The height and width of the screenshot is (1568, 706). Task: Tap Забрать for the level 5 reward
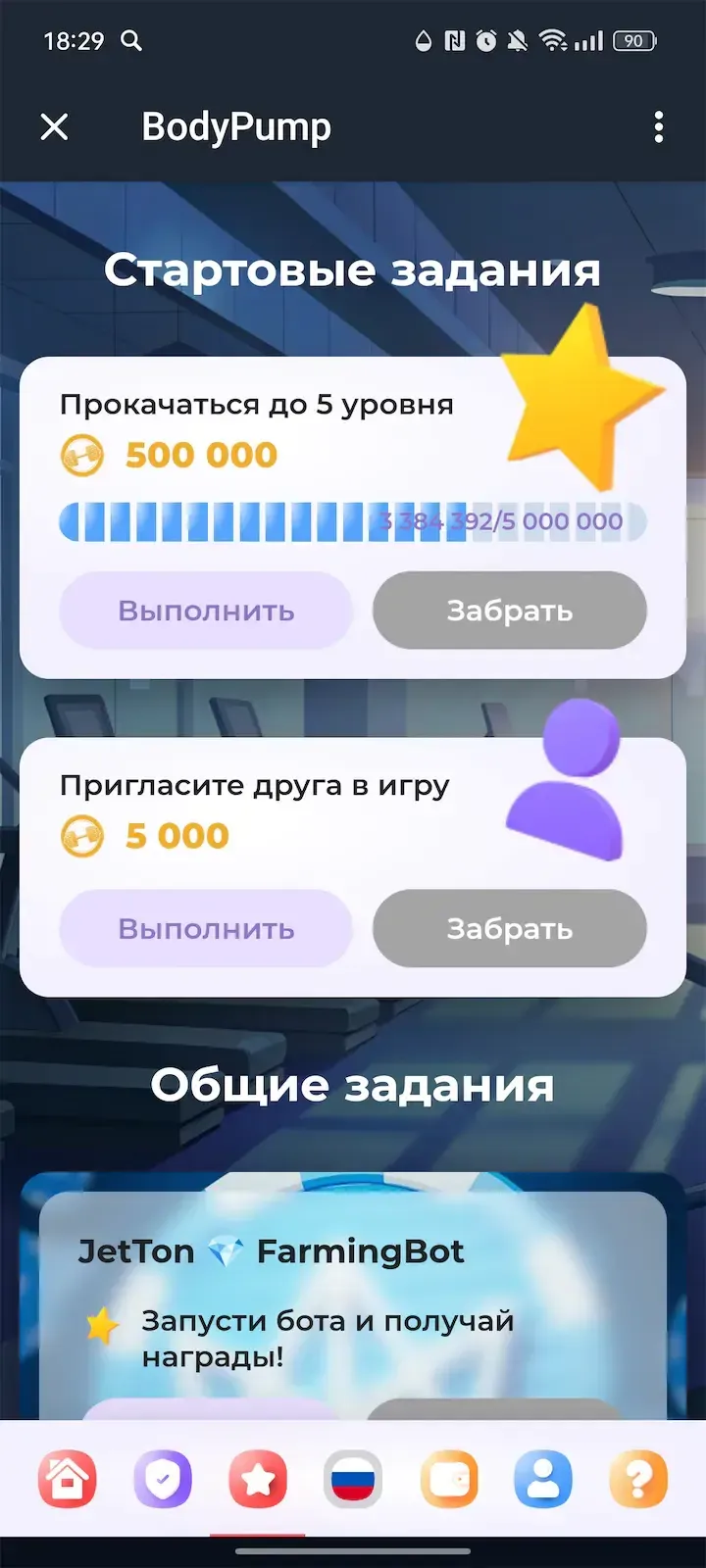(509, 611)
